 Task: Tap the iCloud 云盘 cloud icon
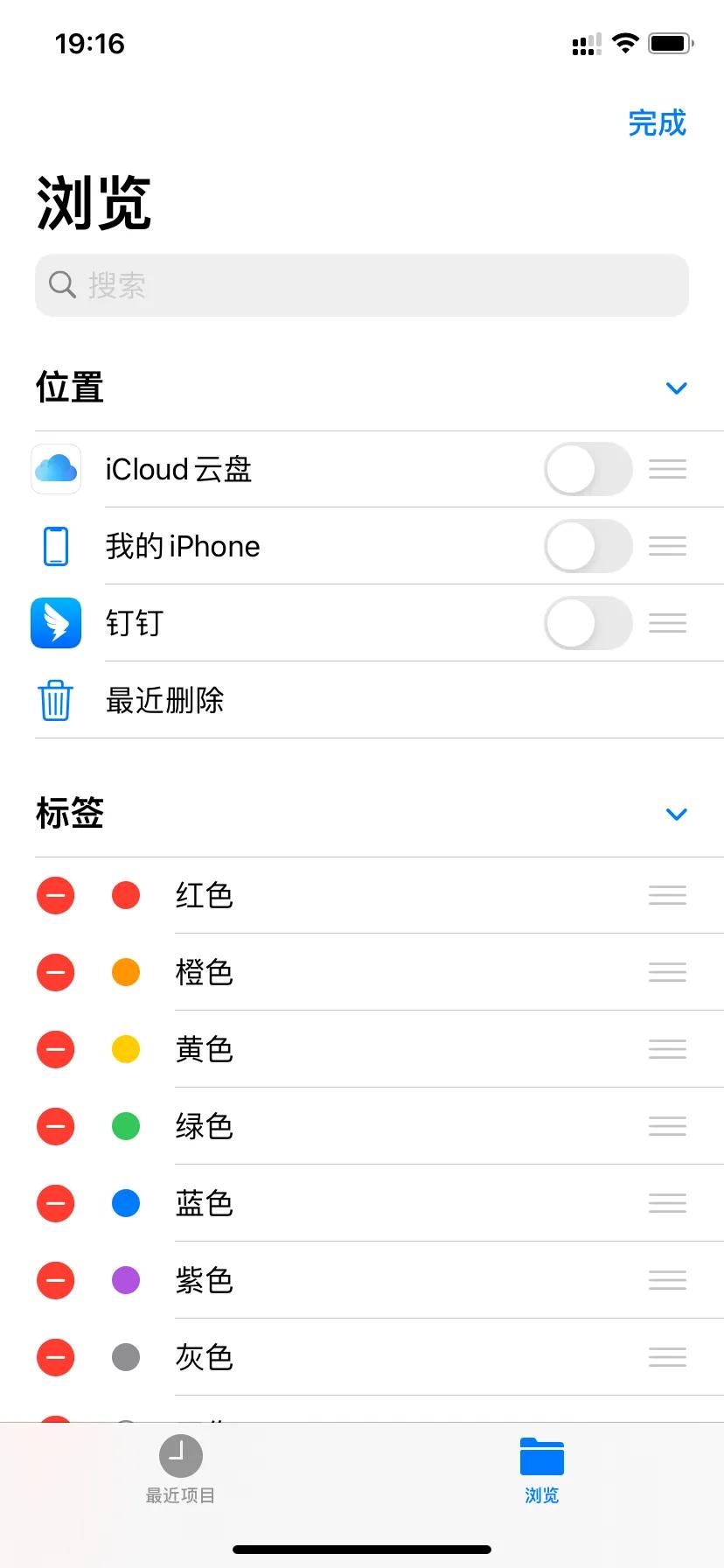coord(55,469)
